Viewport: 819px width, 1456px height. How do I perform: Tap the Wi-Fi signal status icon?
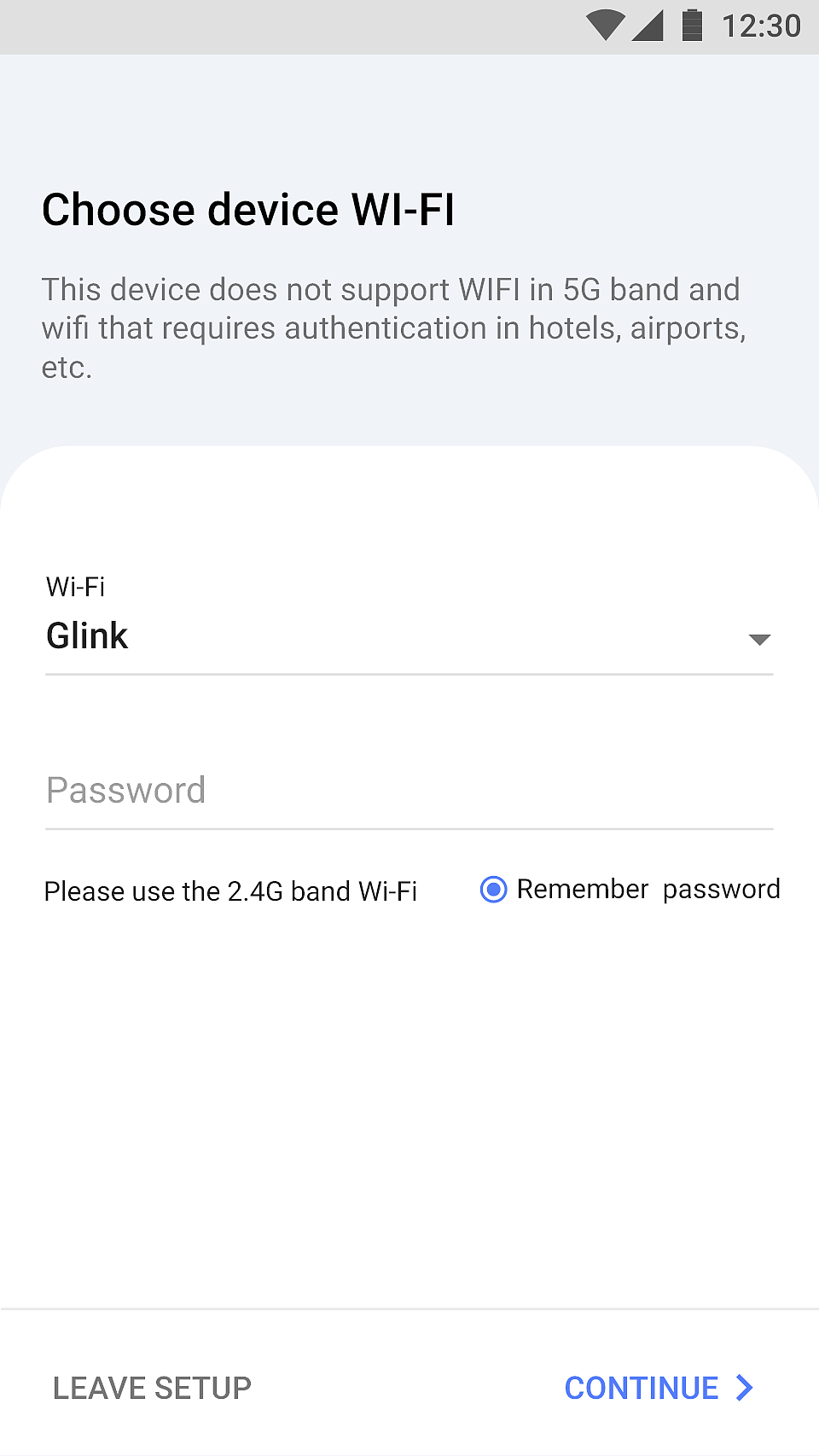click(x=605, y=26)
